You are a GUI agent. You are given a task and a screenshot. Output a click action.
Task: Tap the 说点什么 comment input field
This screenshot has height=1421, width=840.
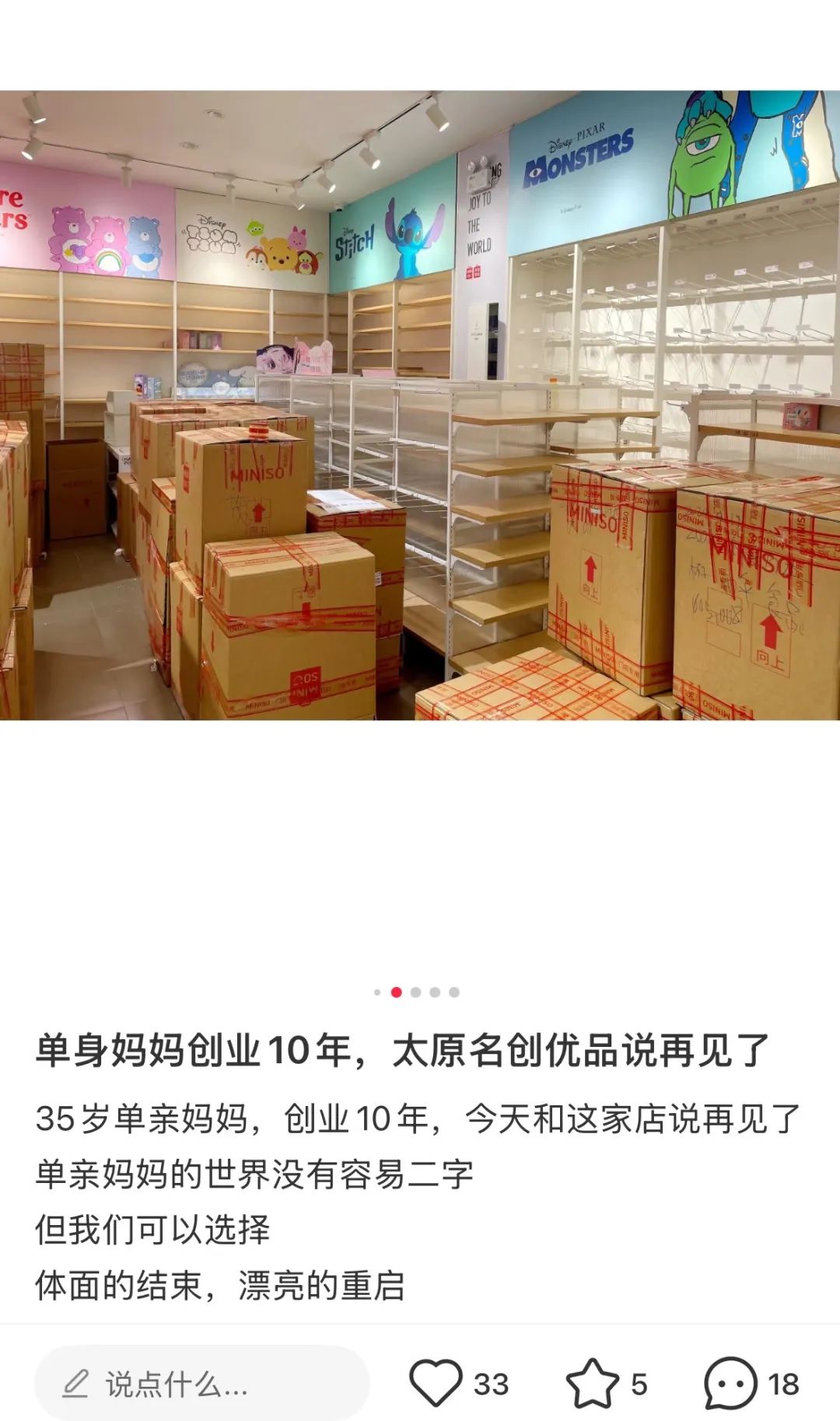(201, 1384)
